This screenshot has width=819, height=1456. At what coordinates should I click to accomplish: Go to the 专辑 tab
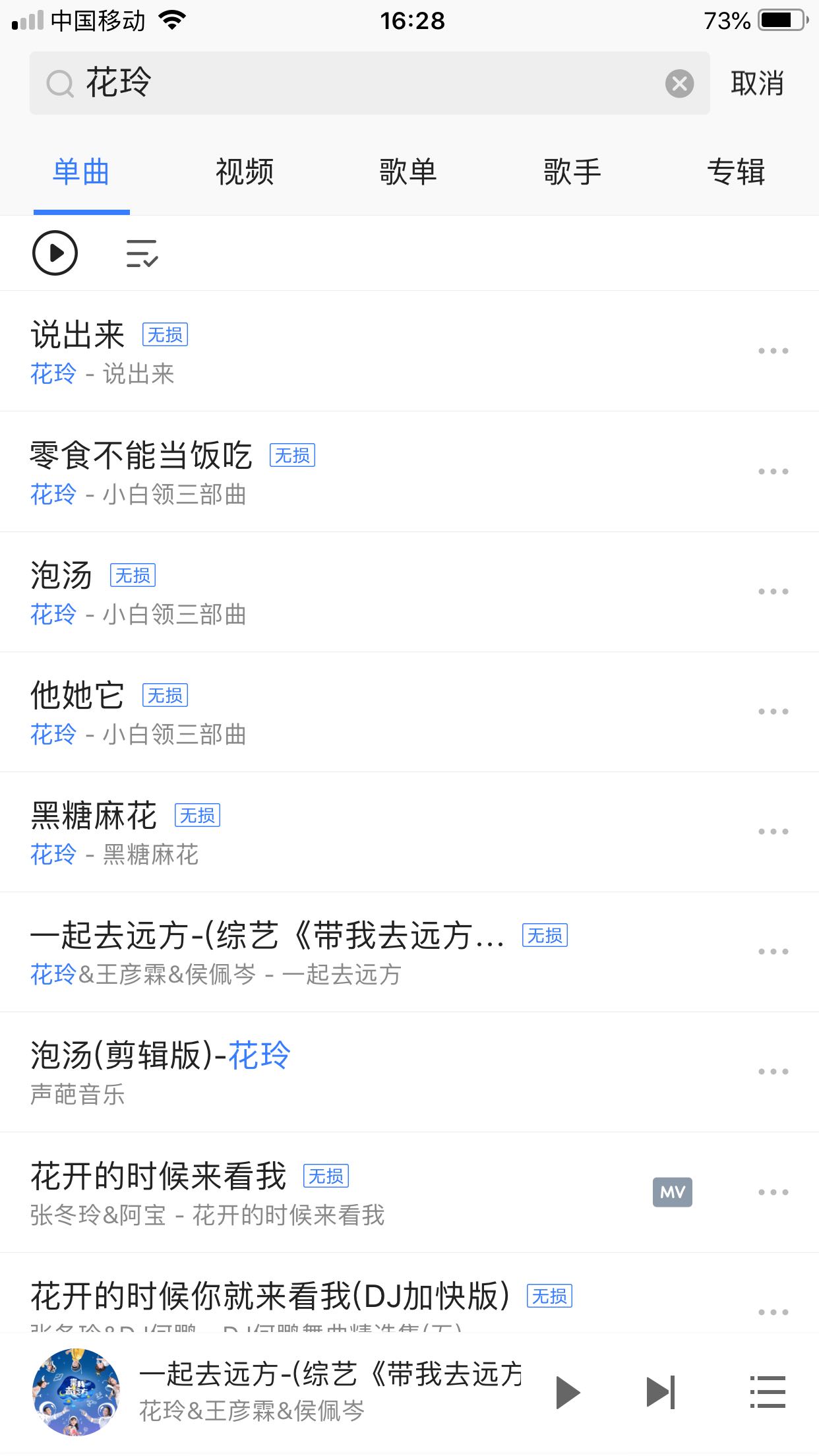(x=736, y=172)
